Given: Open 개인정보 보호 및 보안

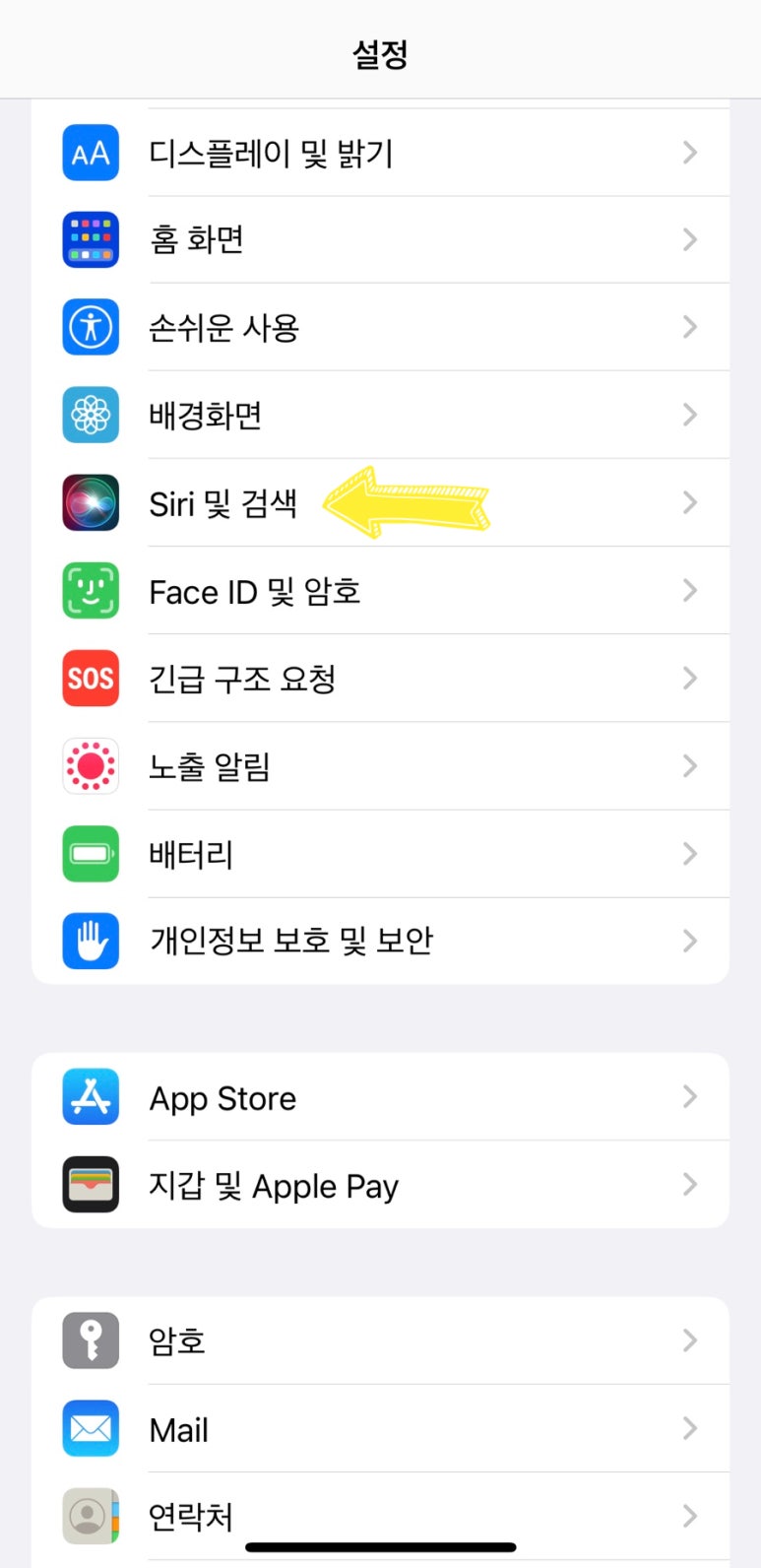Looking at the screenshot, I should click(380, 941).
